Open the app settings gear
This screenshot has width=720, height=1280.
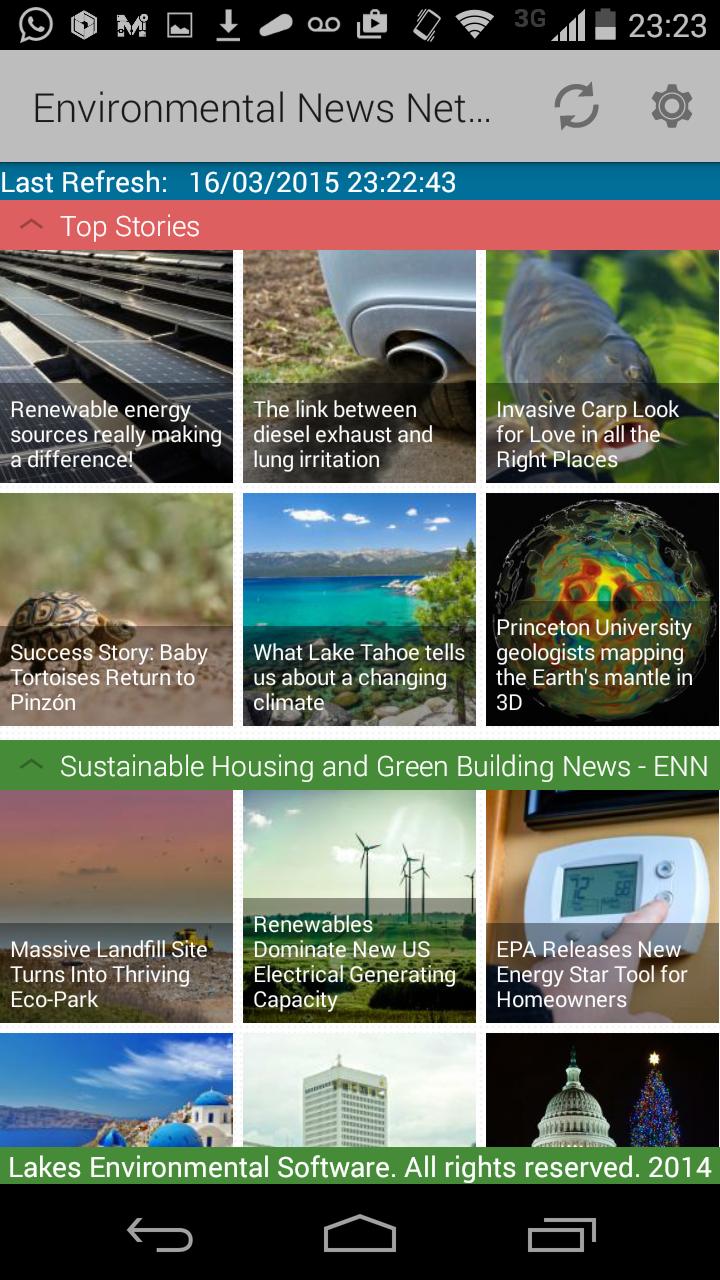pyautogui.click(x=672, y=105)
